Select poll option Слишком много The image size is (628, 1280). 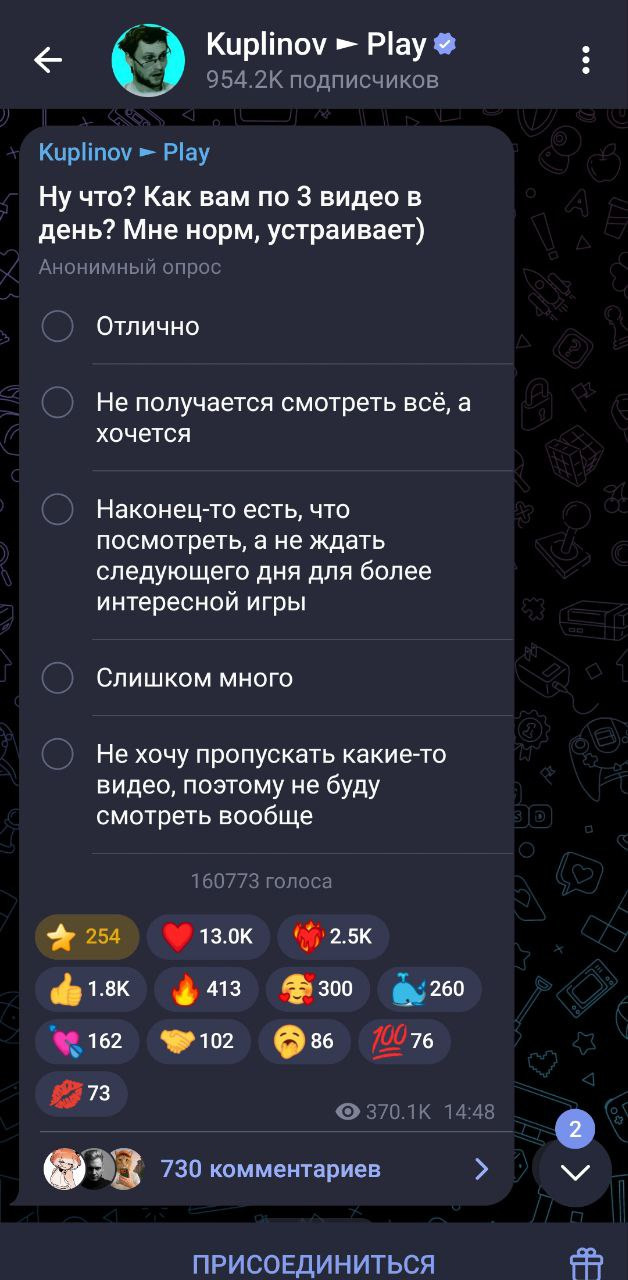[58, 678]
